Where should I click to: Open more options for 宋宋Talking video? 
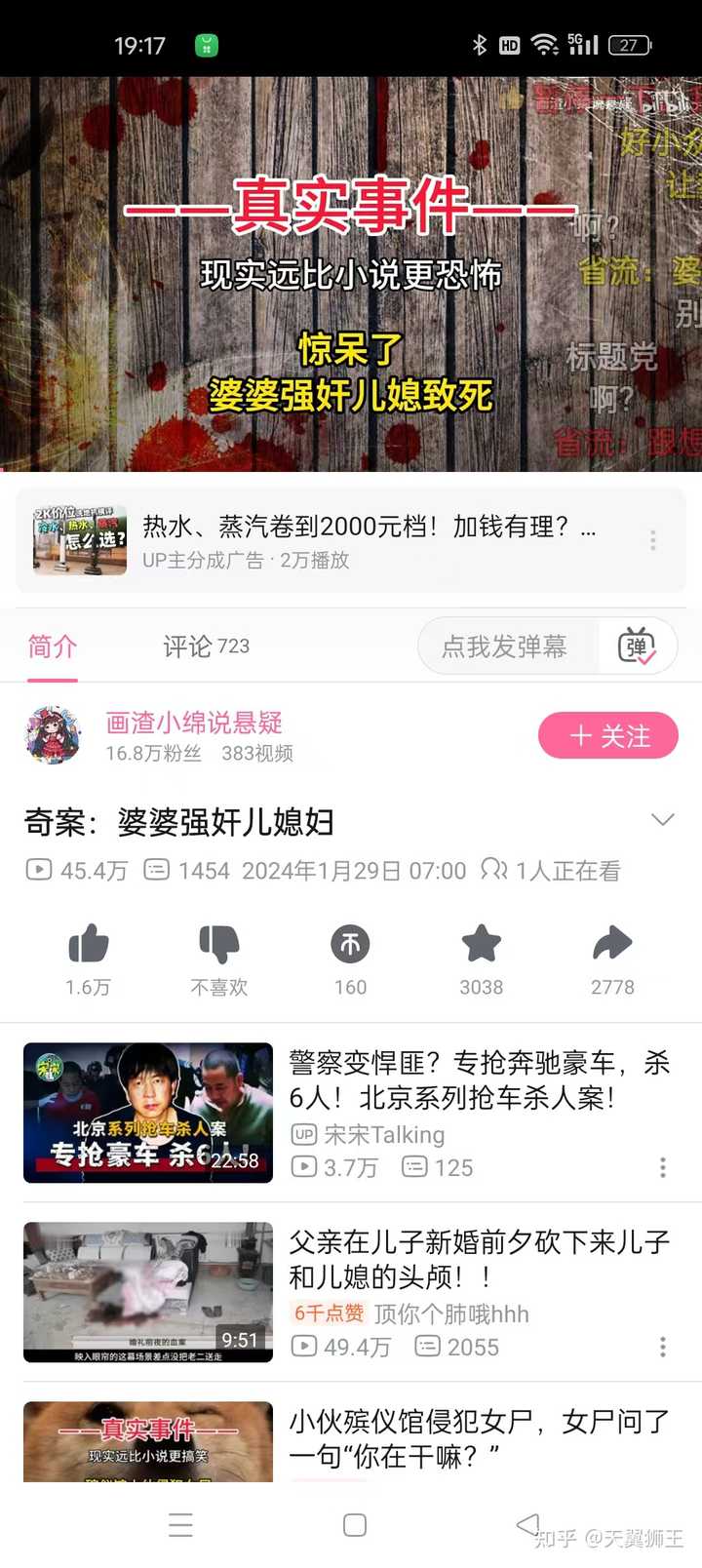point(663,1167)
